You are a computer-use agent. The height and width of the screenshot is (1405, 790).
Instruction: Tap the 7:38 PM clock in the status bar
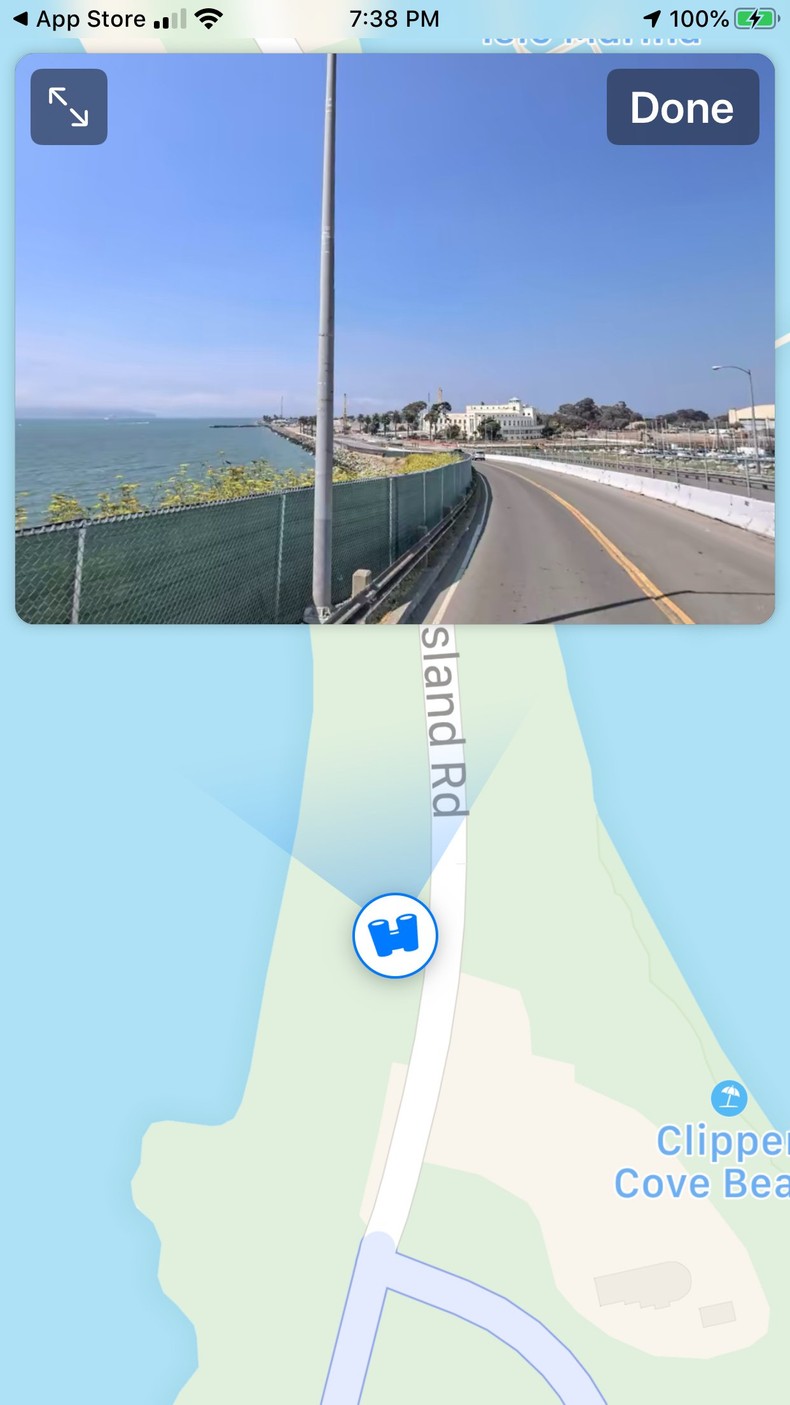point(395,17)
